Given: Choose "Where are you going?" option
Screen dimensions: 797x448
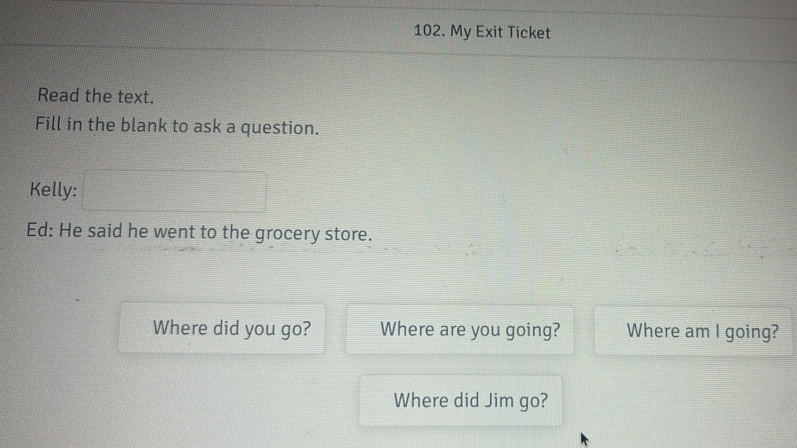Looking at the screenshot, I should [470, 330].
